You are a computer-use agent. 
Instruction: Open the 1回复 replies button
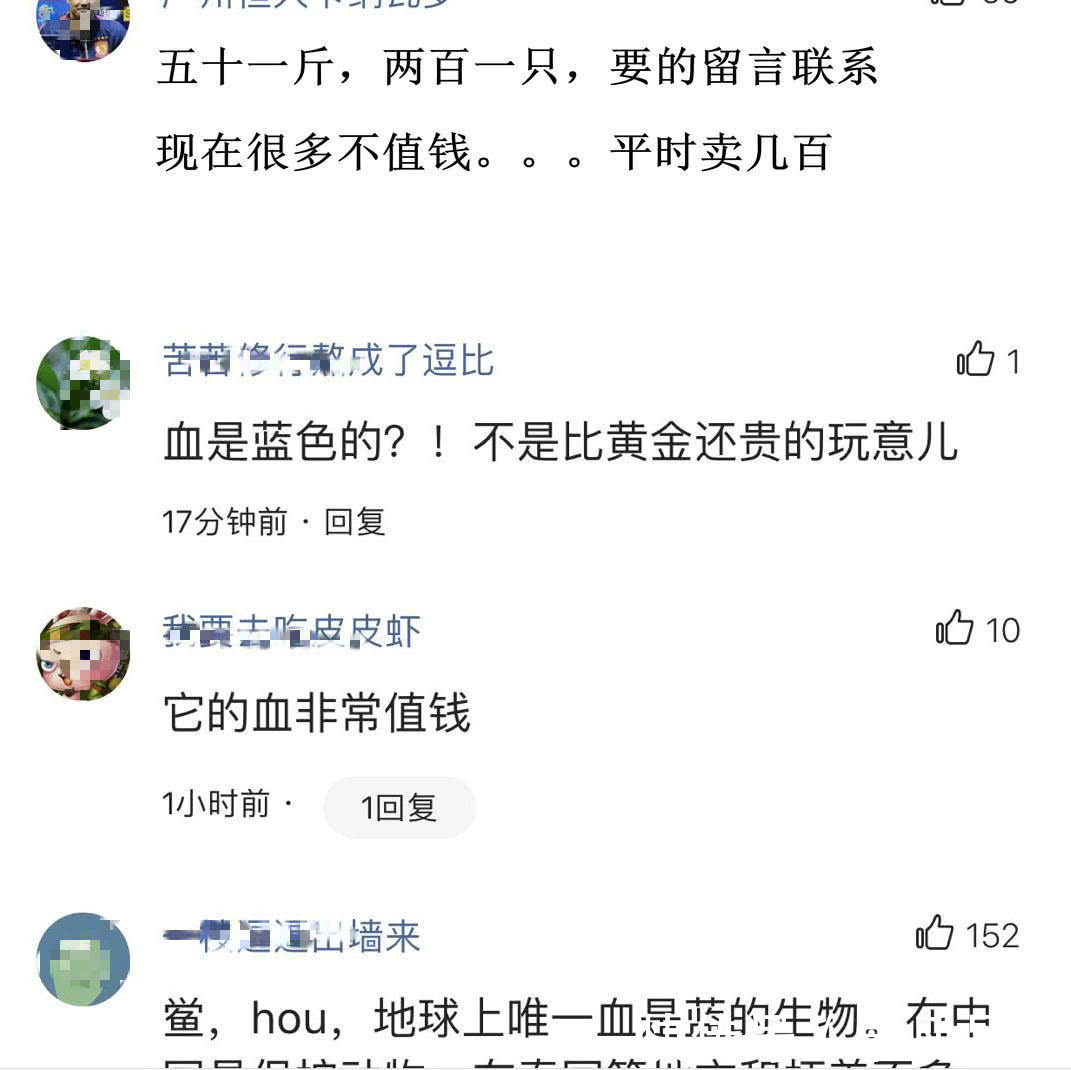point(399,807)
